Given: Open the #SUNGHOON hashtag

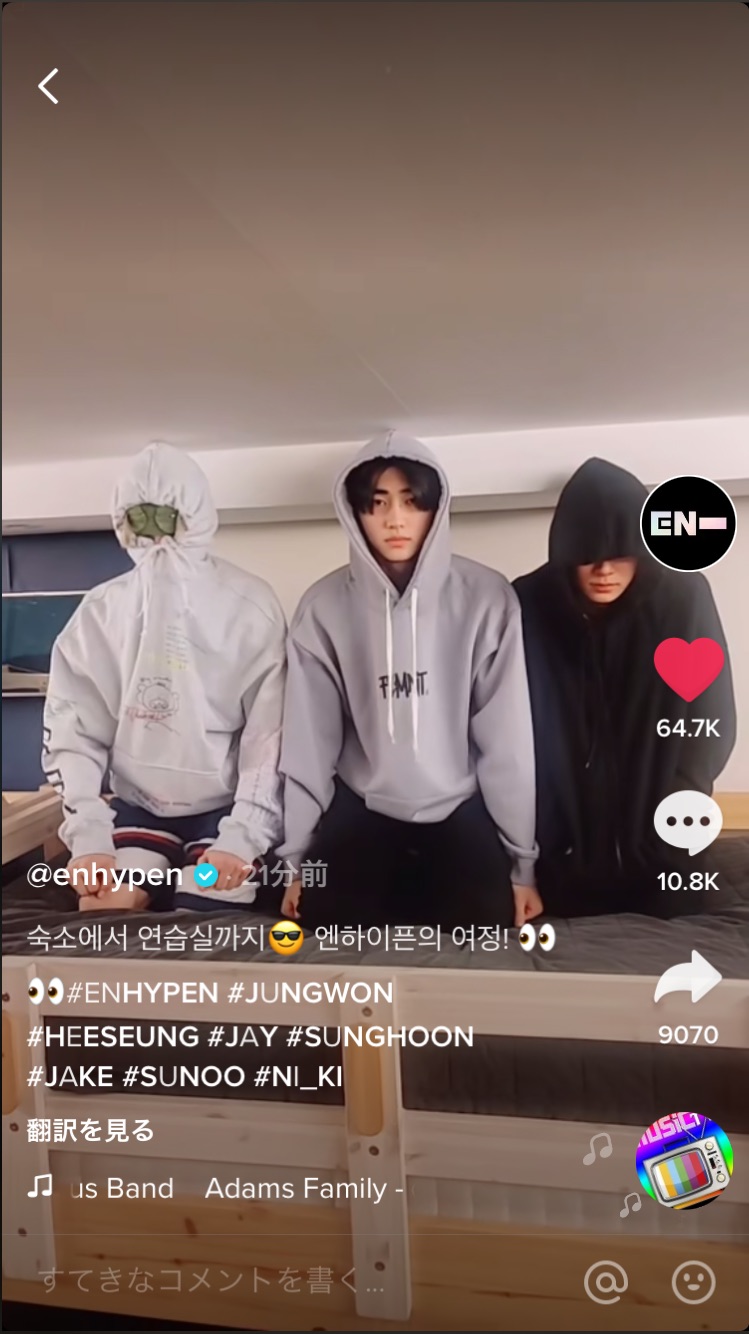Looking at the screenshot, I should pyautogui.click(x=380, y=1037).
